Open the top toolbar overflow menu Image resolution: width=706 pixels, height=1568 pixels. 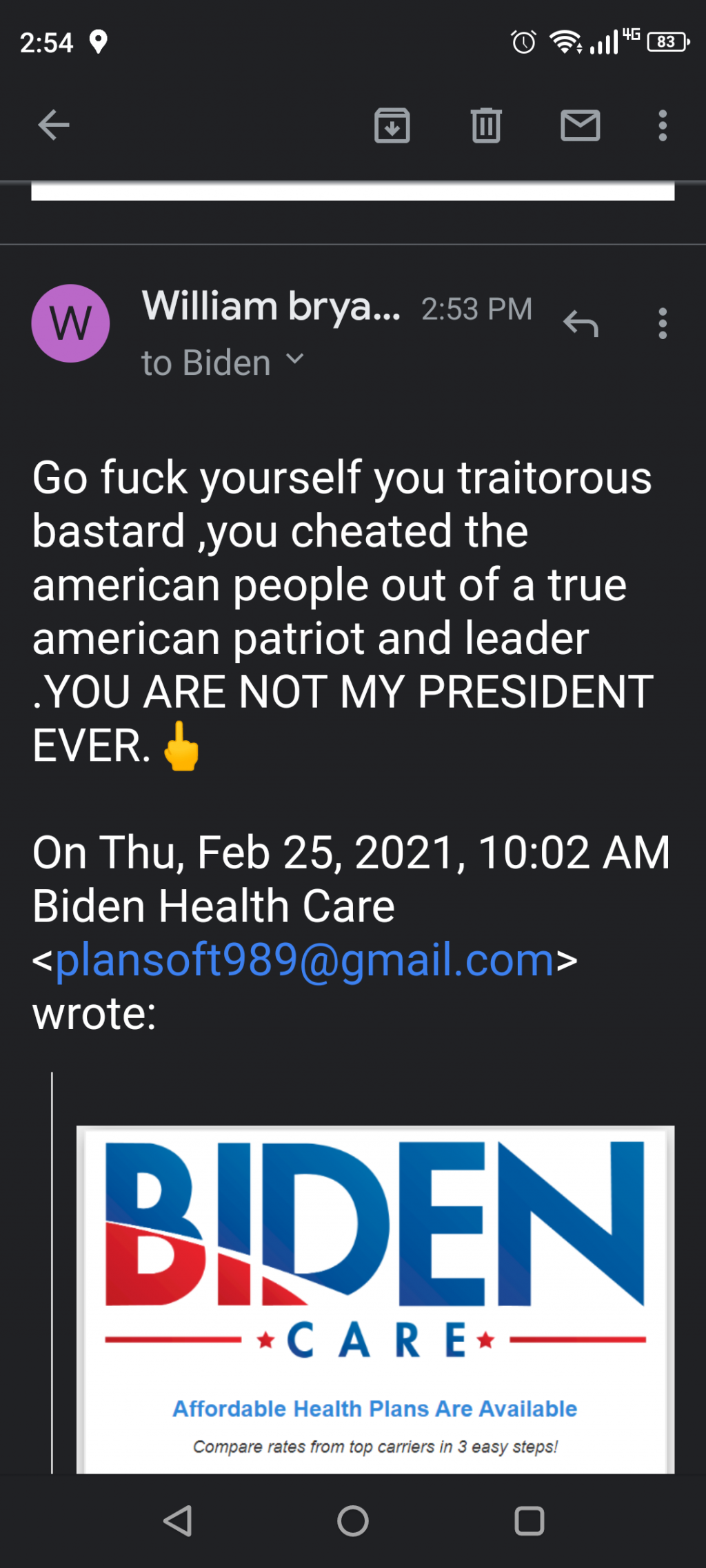663,125
